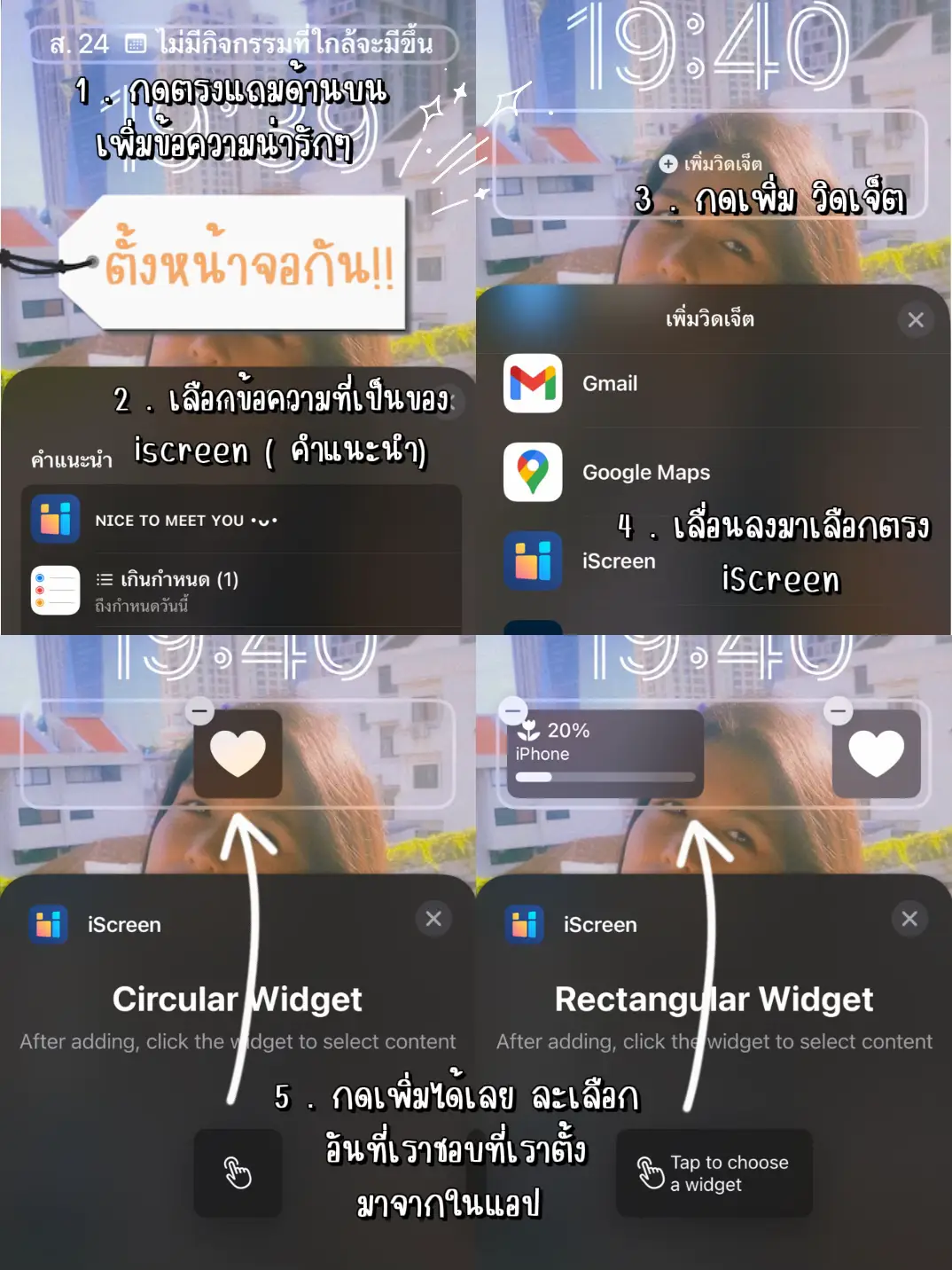The width and height of the screenshot is (952, 1270).
Task: Open the Gmail widget in the add-widget list
Action: coord(535,383)
